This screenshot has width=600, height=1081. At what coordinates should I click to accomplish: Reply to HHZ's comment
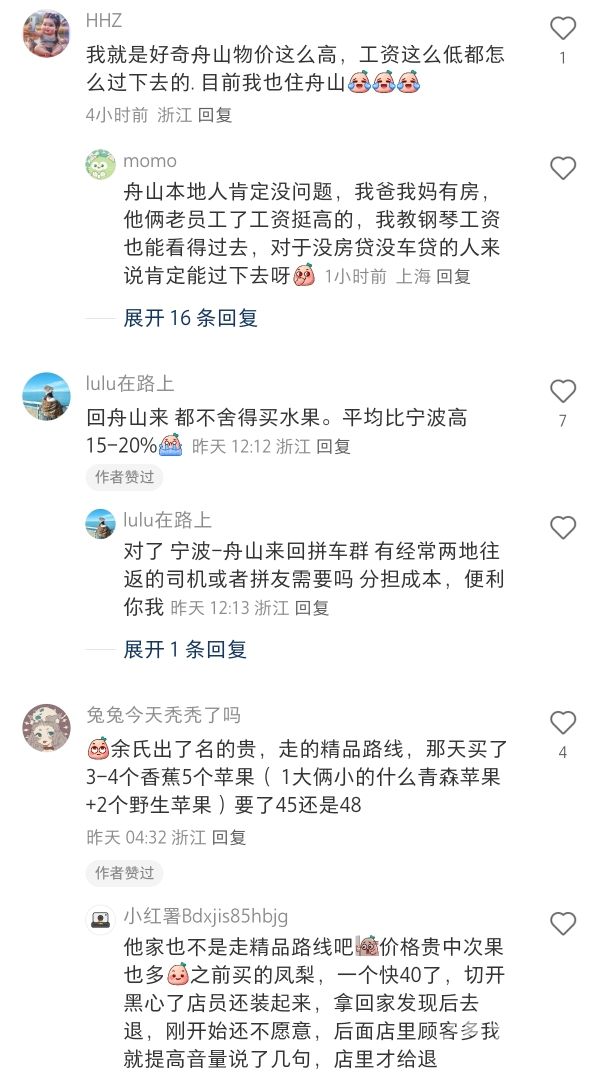coord(214,115)
